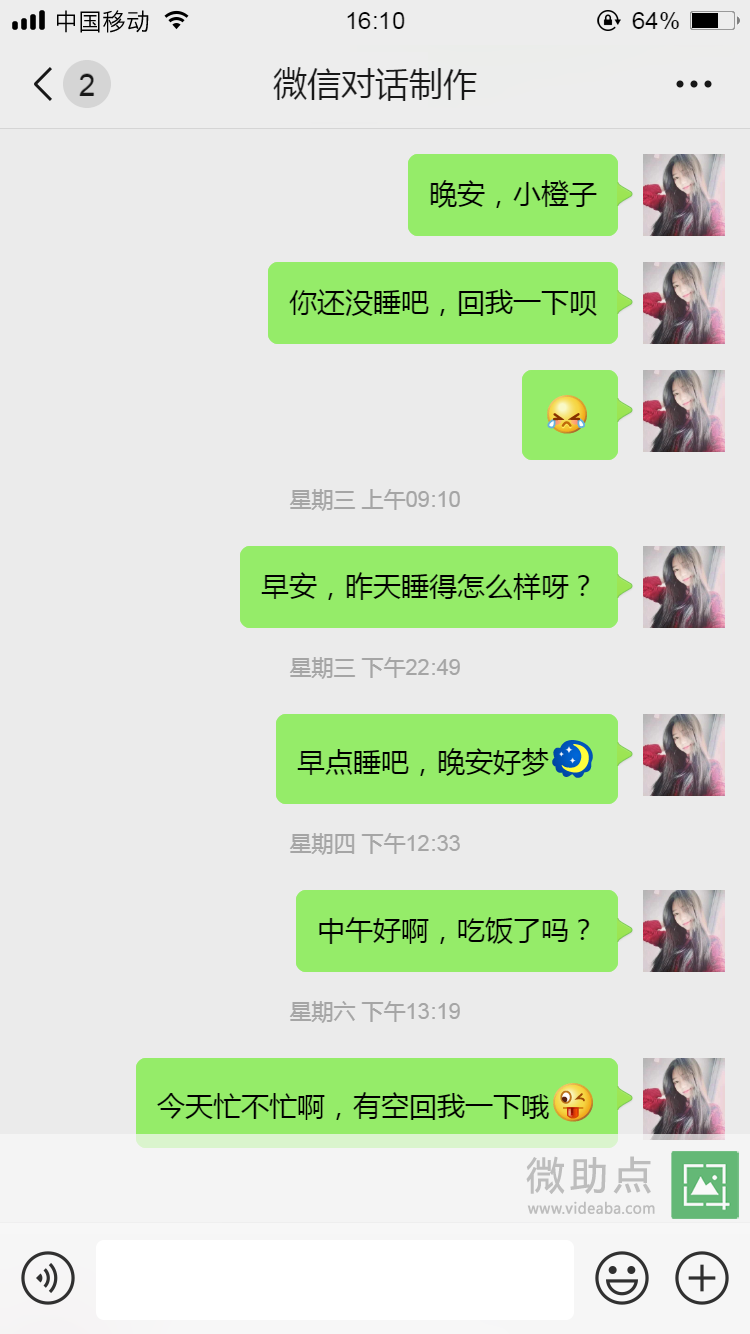Switch to voice message input
Viewport: 750px width, 1334px height.
pos(48,1277)
